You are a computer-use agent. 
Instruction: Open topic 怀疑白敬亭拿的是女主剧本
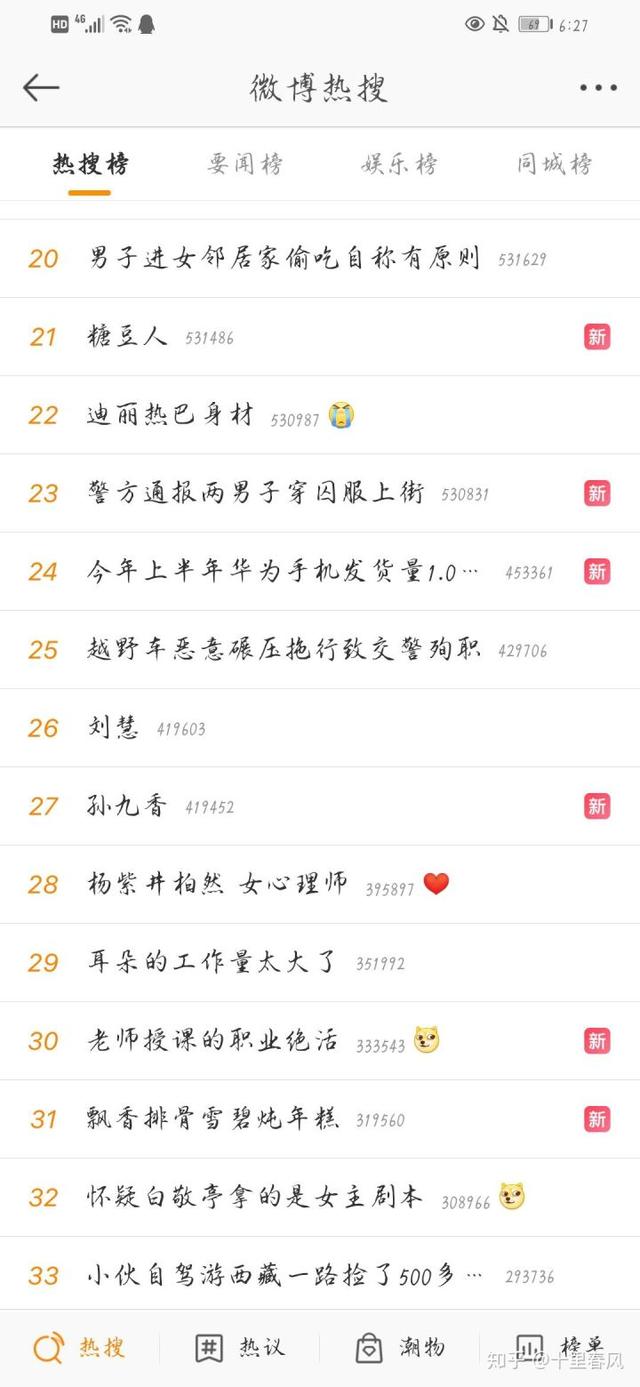coord(320,1197)
